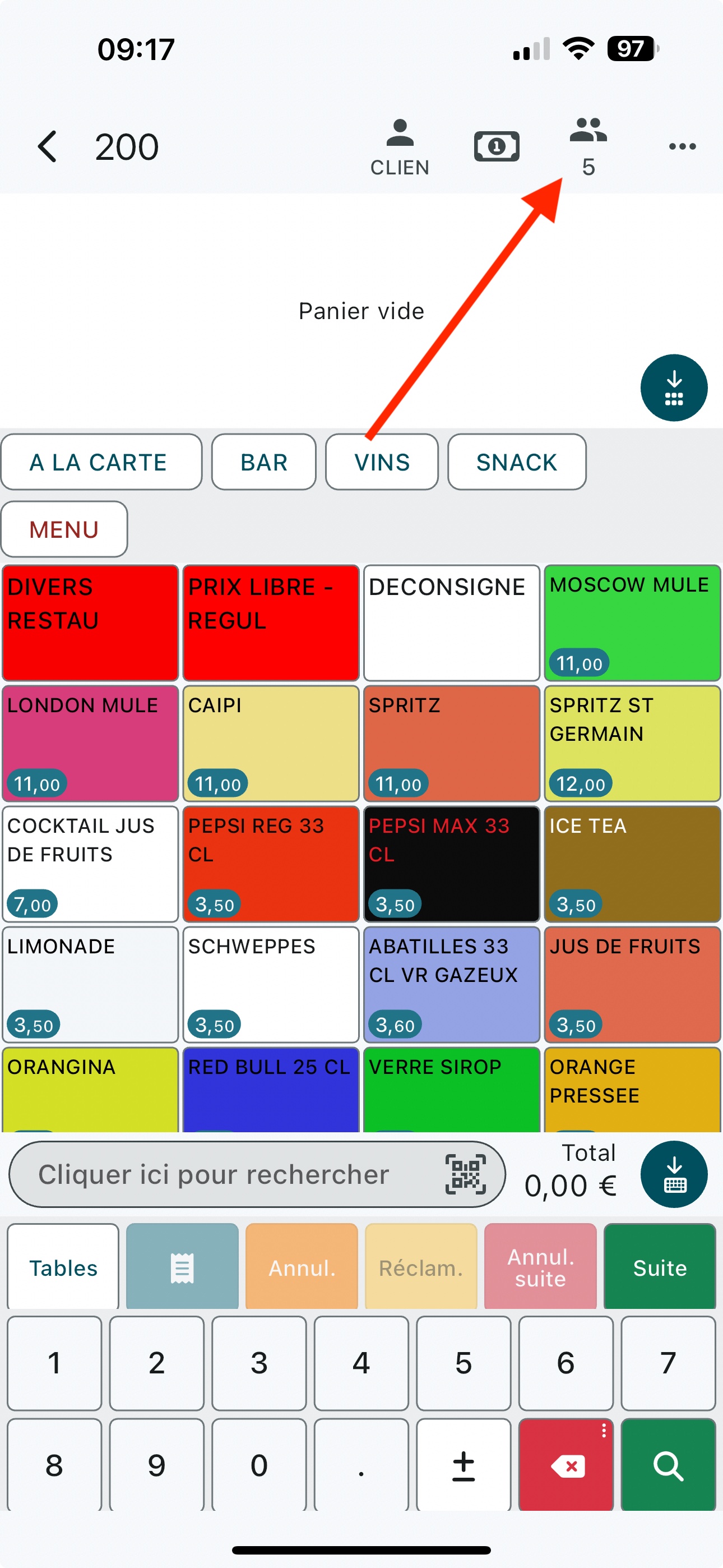Image resolution: width=723 pixels, height=1568 pixels.
Task: Add SPRITZ ST GERMAIN to the order
Action: [x=632, y=743]
